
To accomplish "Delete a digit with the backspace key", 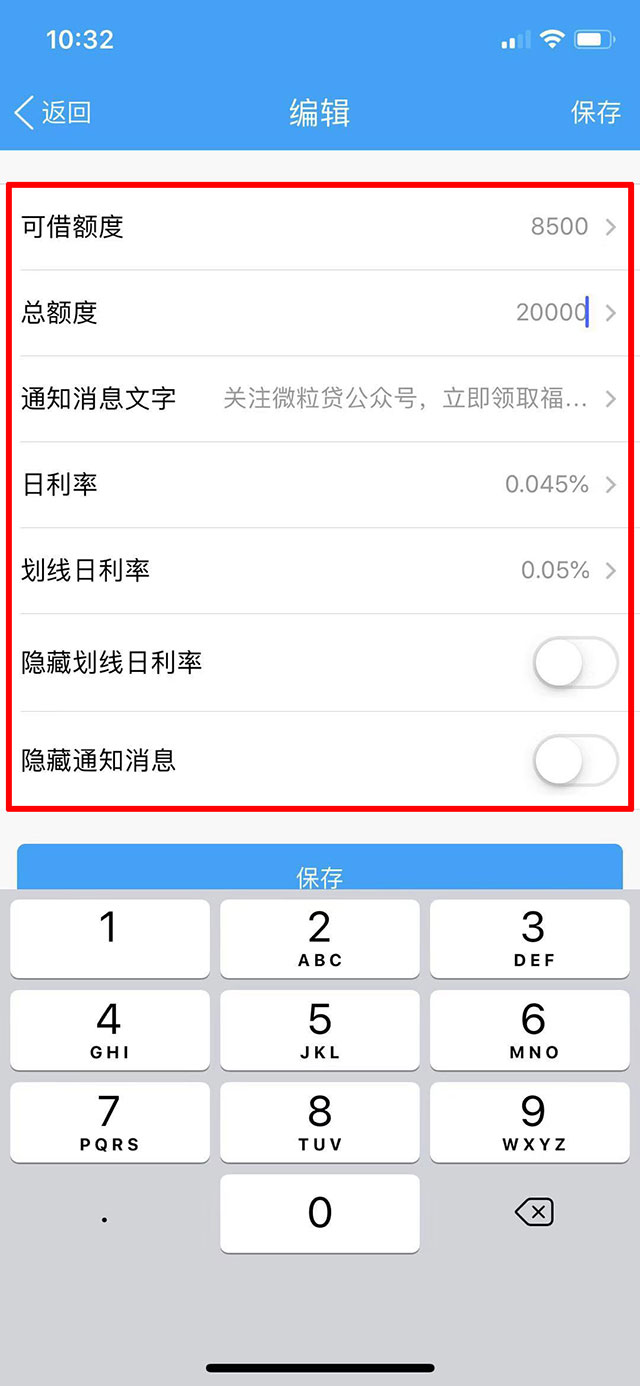I will [x=533, y=1213].
